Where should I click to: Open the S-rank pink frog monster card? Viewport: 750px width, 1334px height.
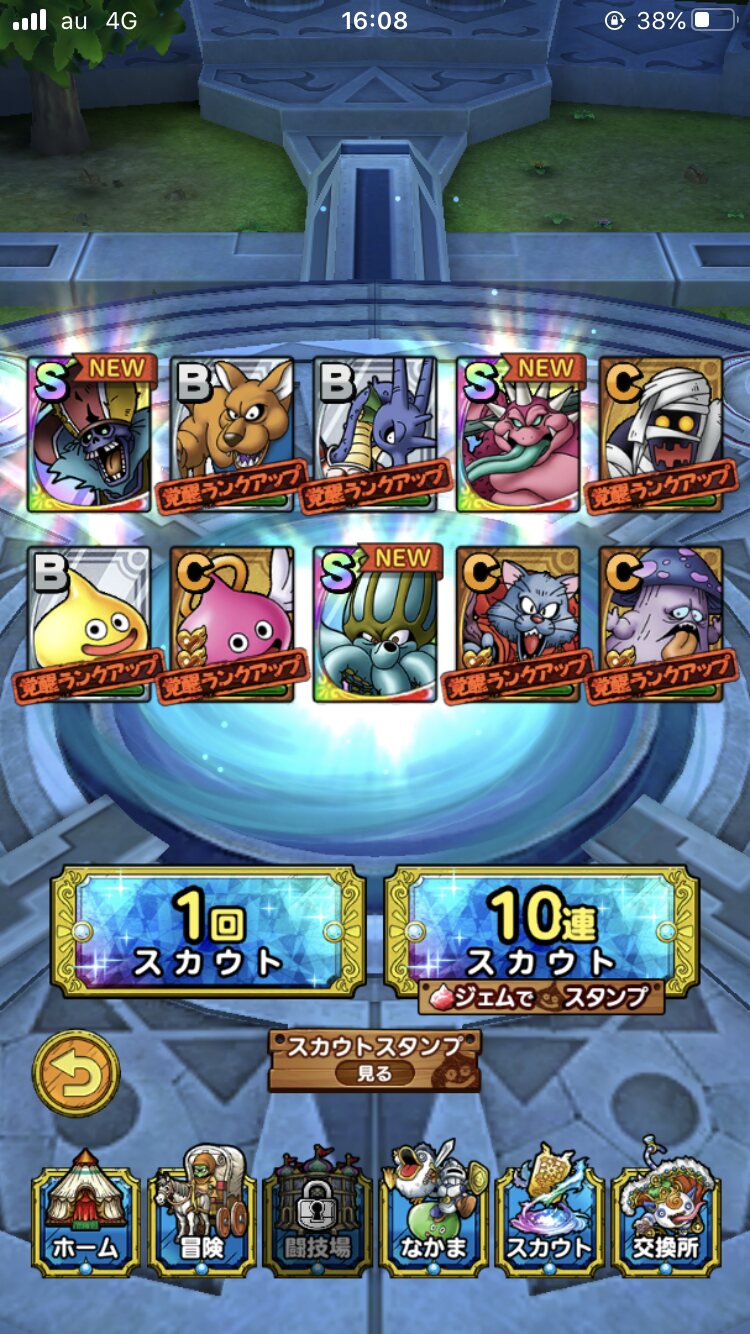point(518,434)
